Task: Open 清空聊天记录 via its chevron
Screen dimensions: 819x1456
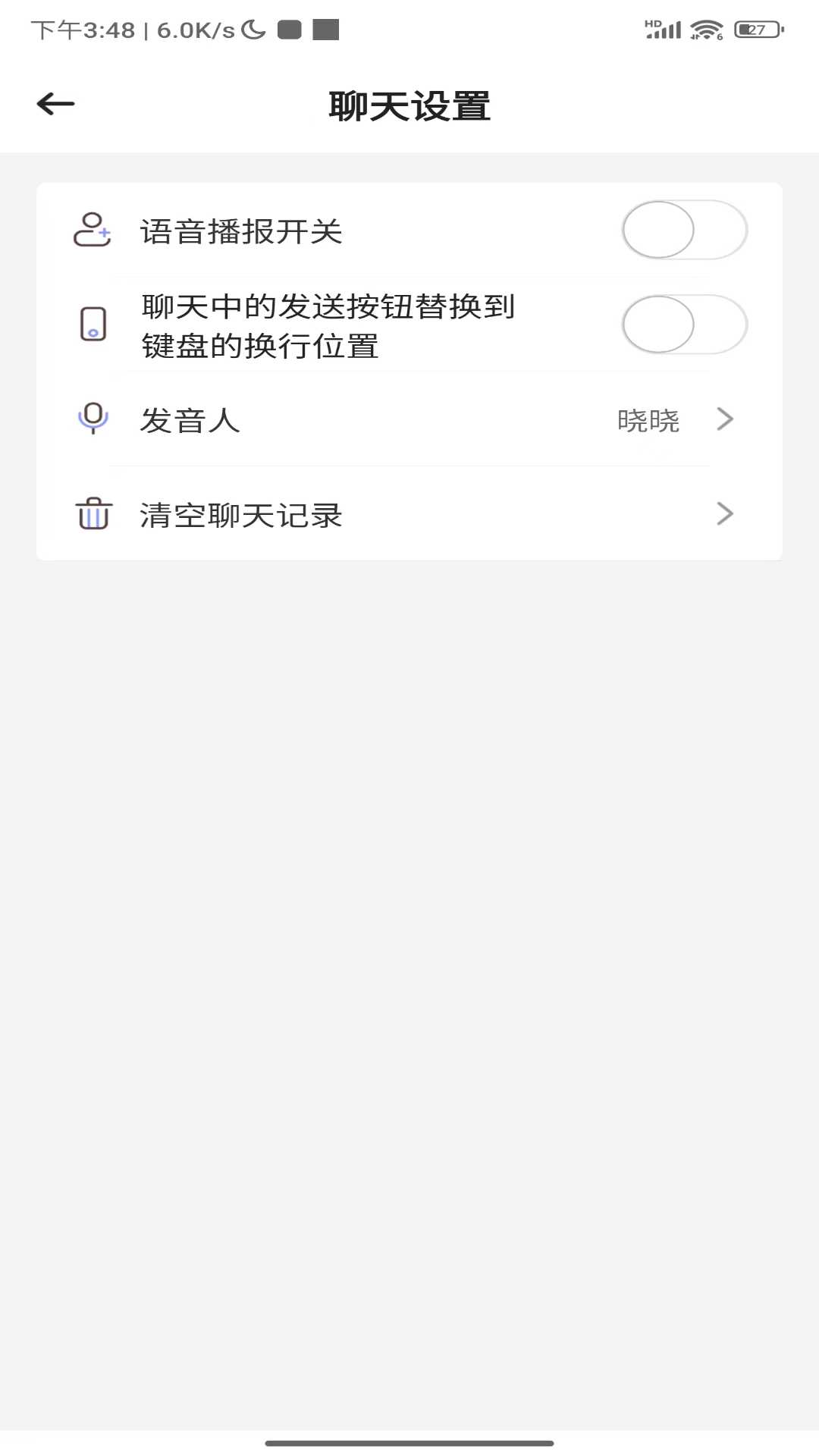Action: (726, 514)
